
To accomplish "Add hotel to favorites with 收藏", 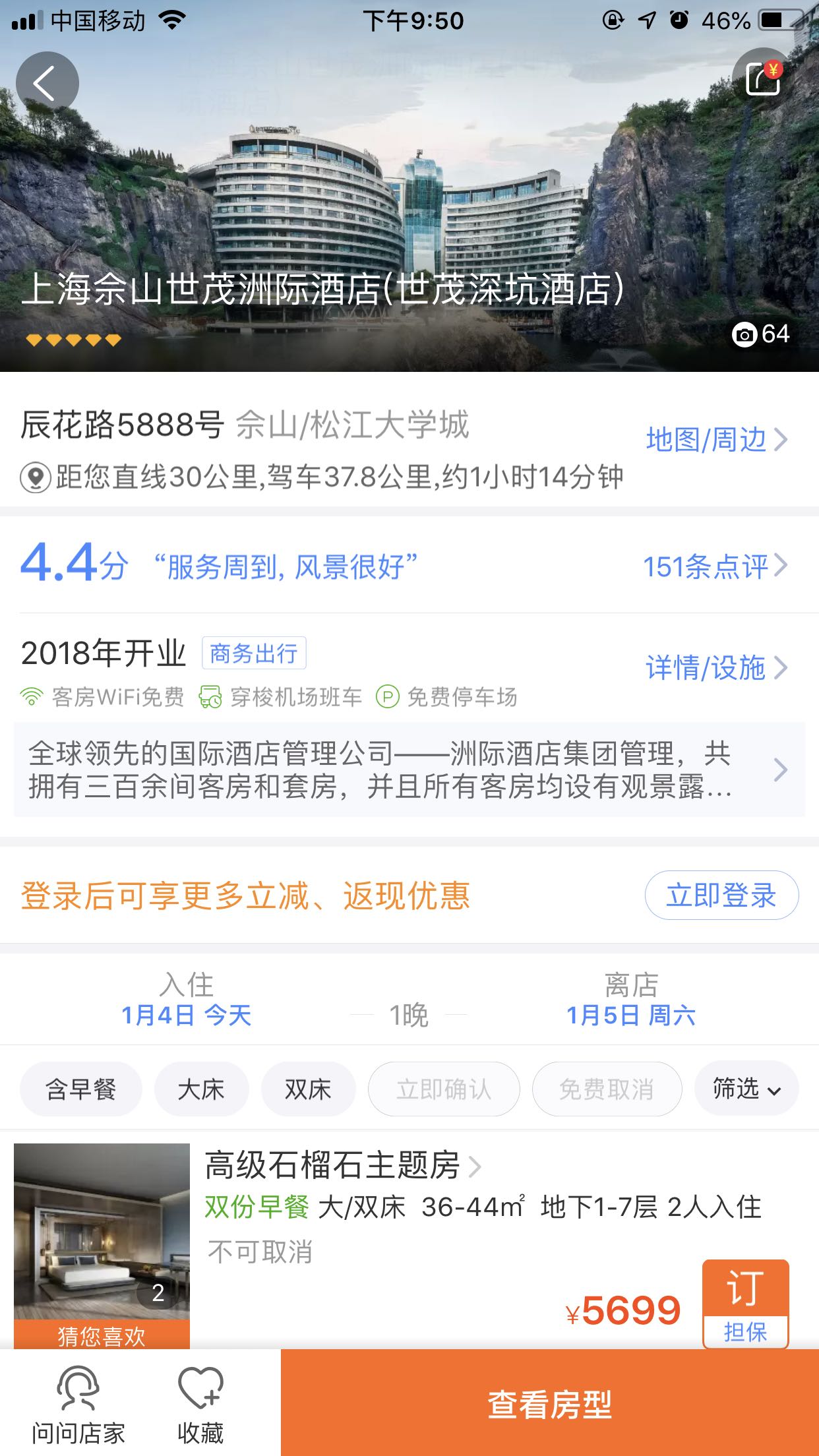I will [x=200, y=1405].
